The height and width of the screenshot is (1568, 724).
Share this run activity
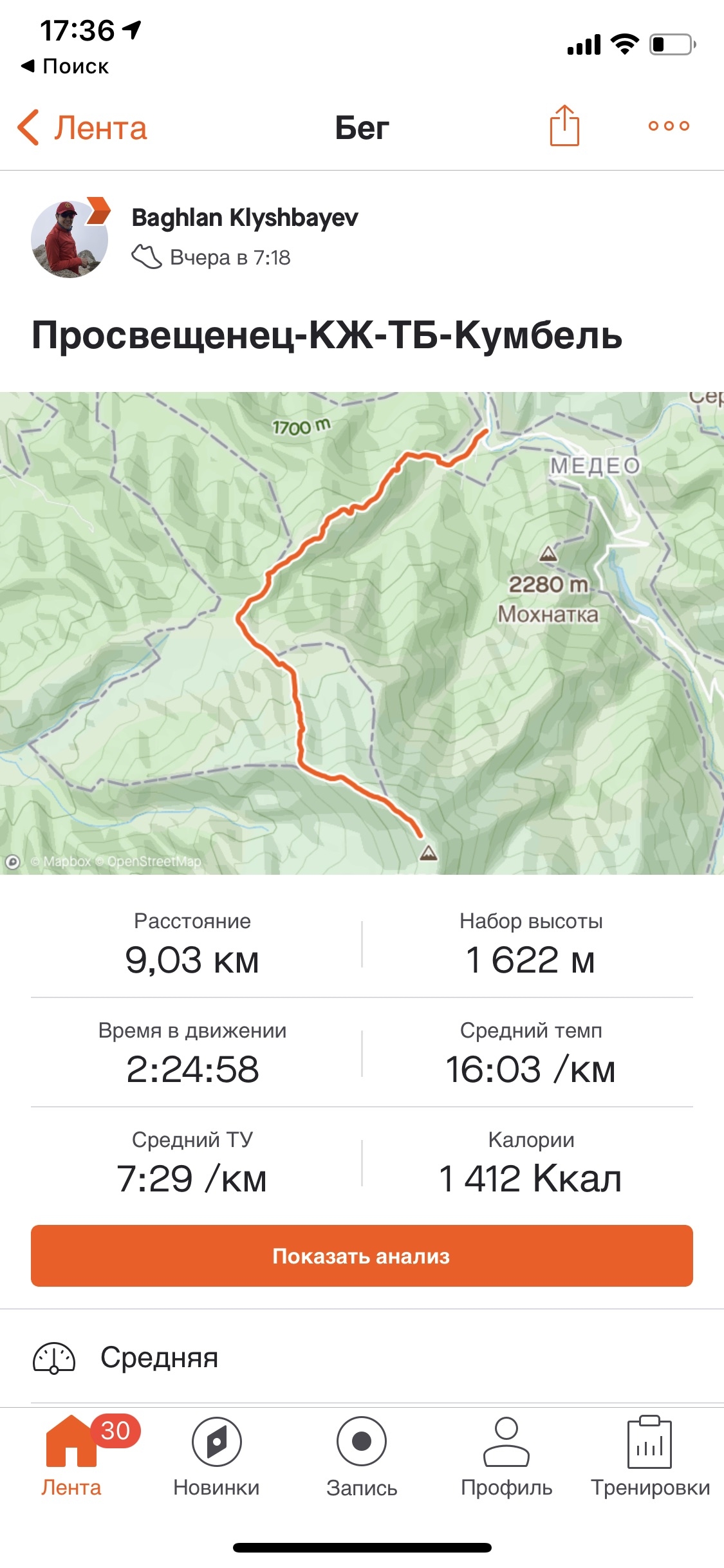[564, 126]
